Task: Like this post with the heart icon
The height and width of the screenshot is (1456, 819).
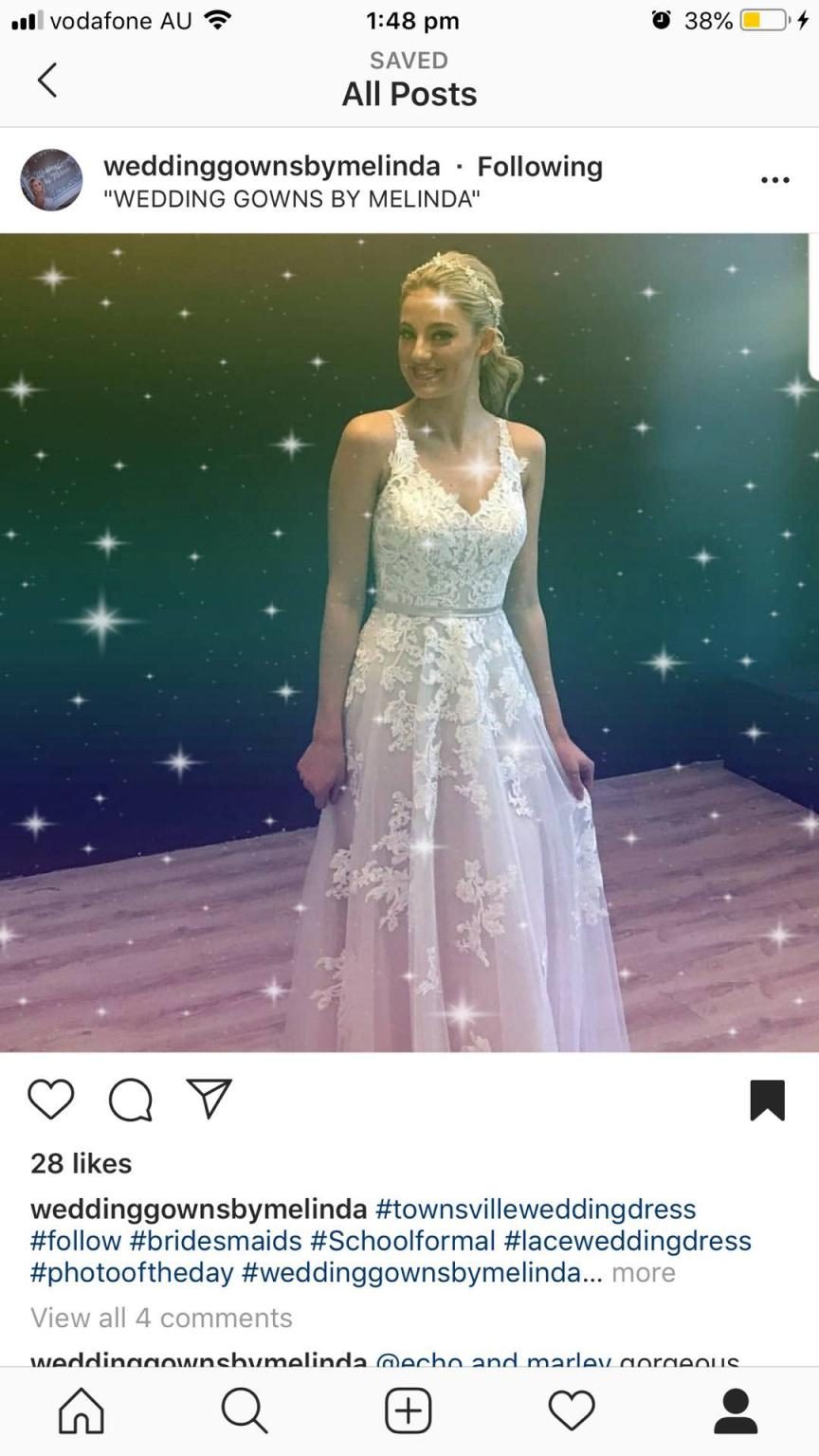Action: point(51,1100)
